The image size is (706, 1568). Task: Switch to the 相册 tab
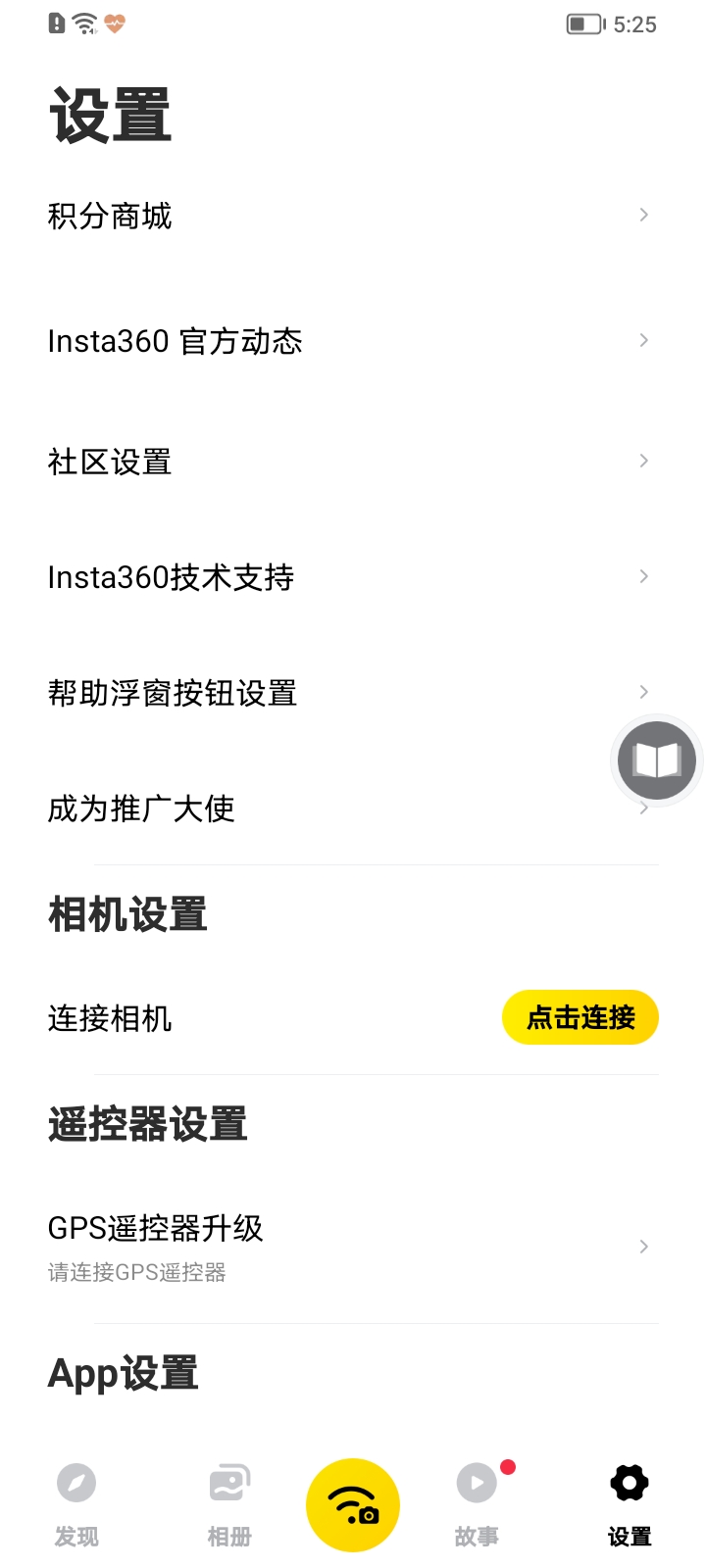coord(229,1504)
